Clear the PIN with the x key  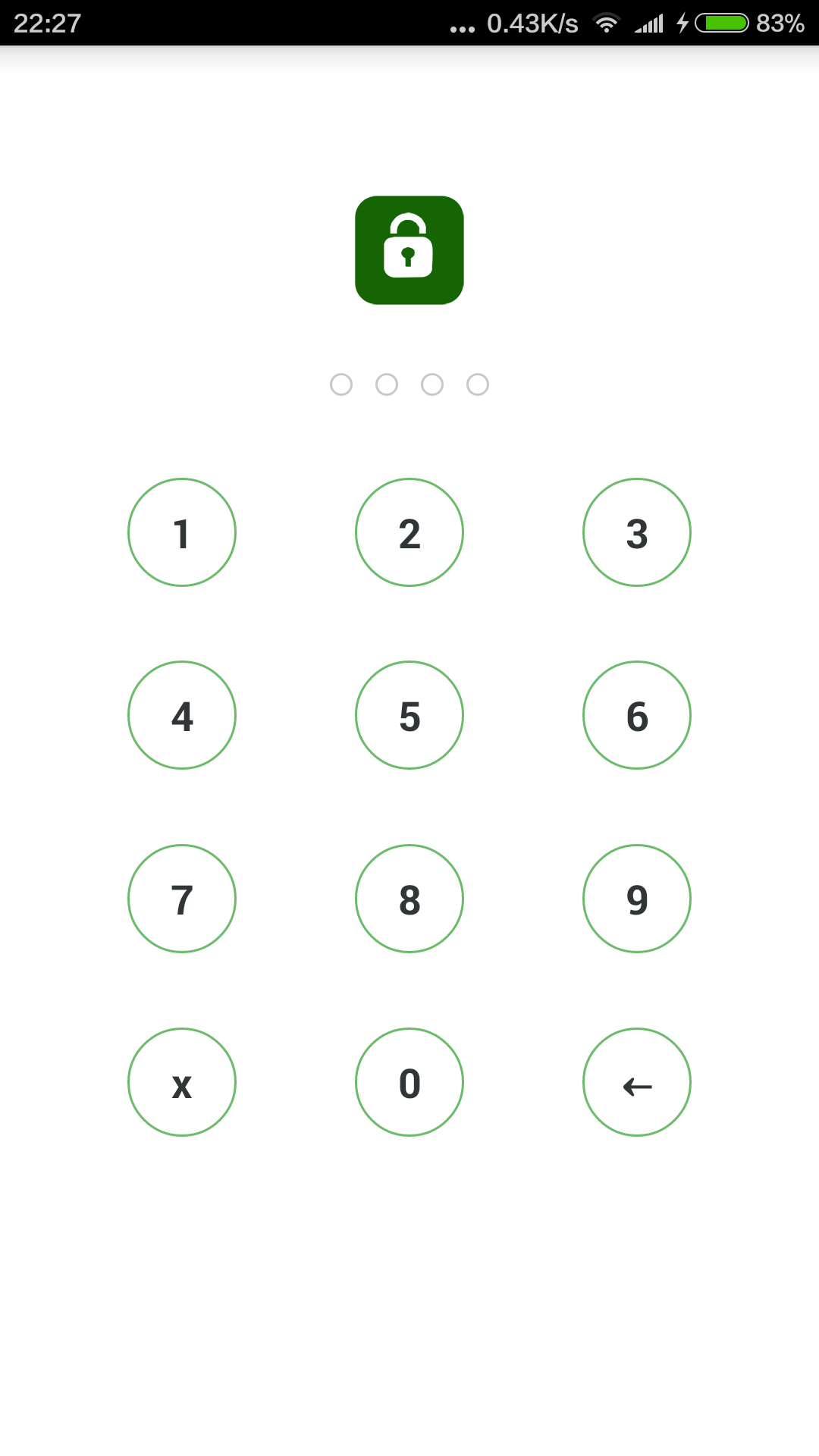tap(182, 1082)
